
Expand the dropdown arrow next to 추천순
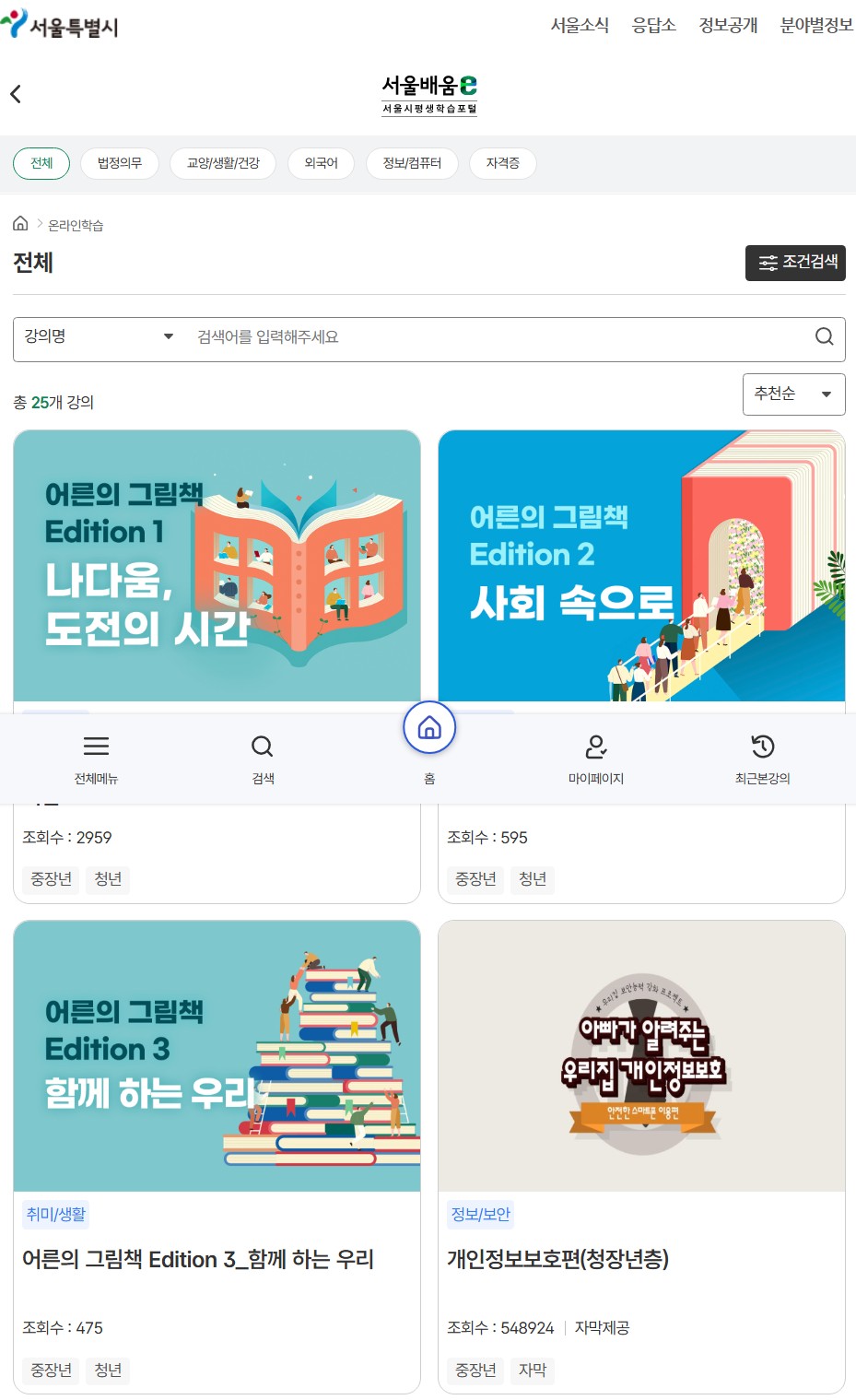click(827, 394)
